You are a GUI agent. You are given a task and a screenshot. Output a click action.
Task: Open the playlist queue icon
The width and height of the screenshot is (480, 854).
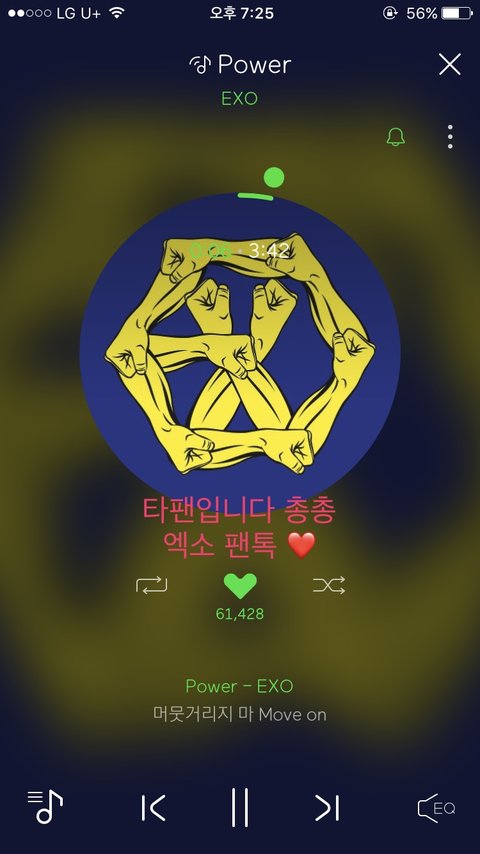pos(45,807)
